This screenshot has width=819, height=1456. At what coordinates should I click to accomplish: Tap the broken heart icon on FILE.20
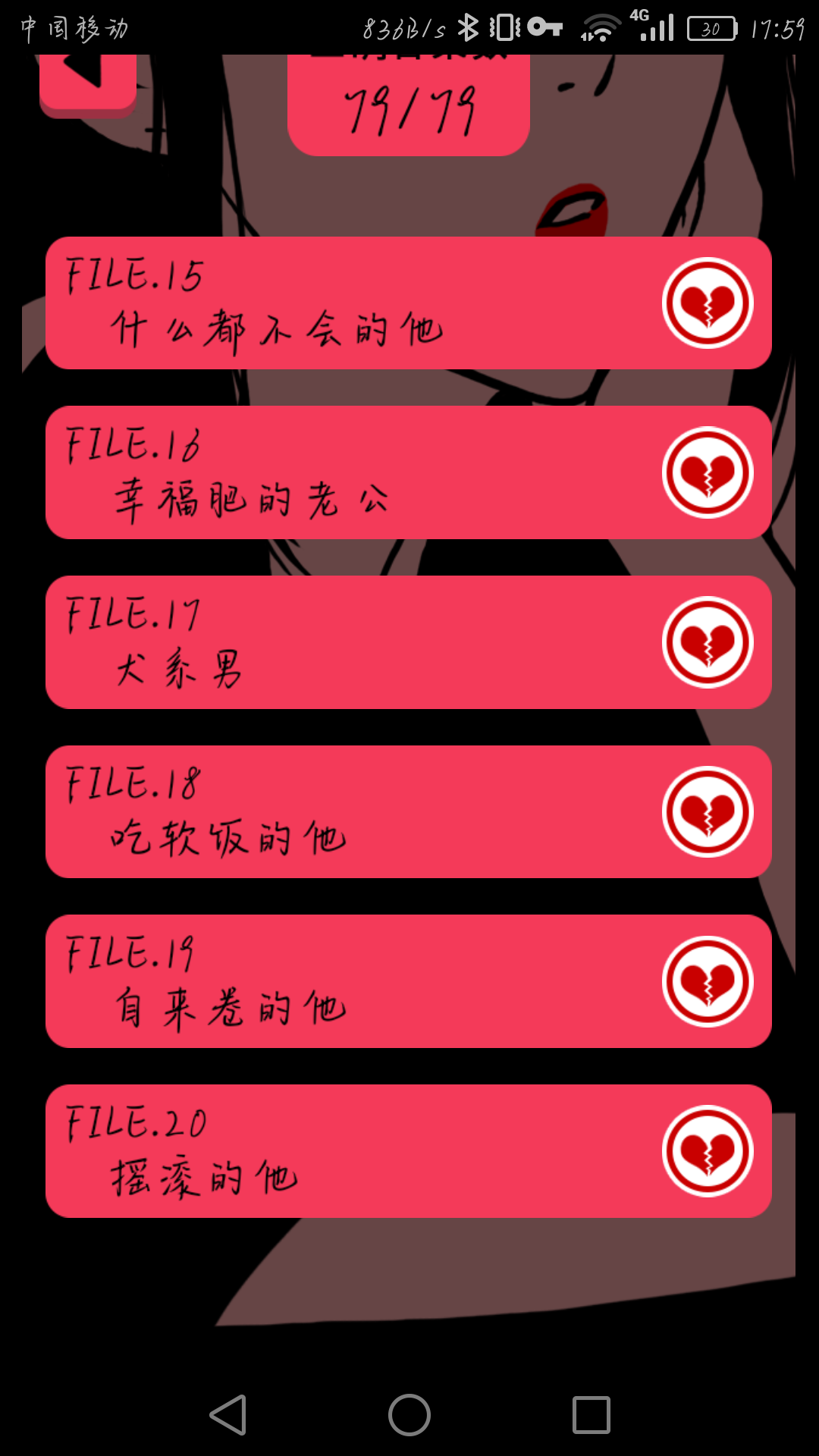click(707, 1150)
